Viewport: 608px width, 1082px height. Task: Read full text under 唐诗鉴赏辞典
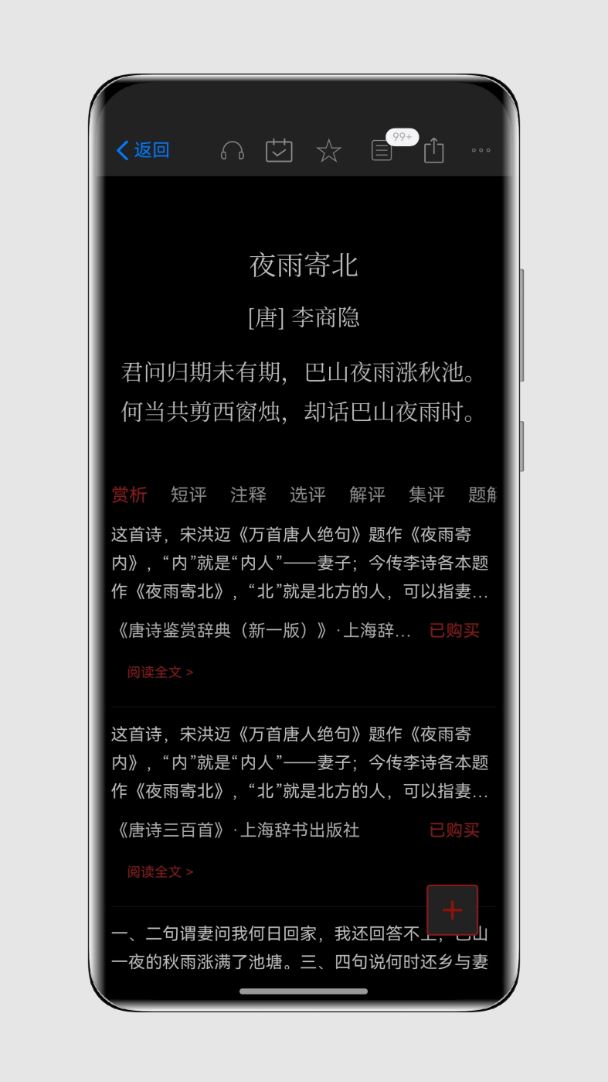click(x=160, y=672)
